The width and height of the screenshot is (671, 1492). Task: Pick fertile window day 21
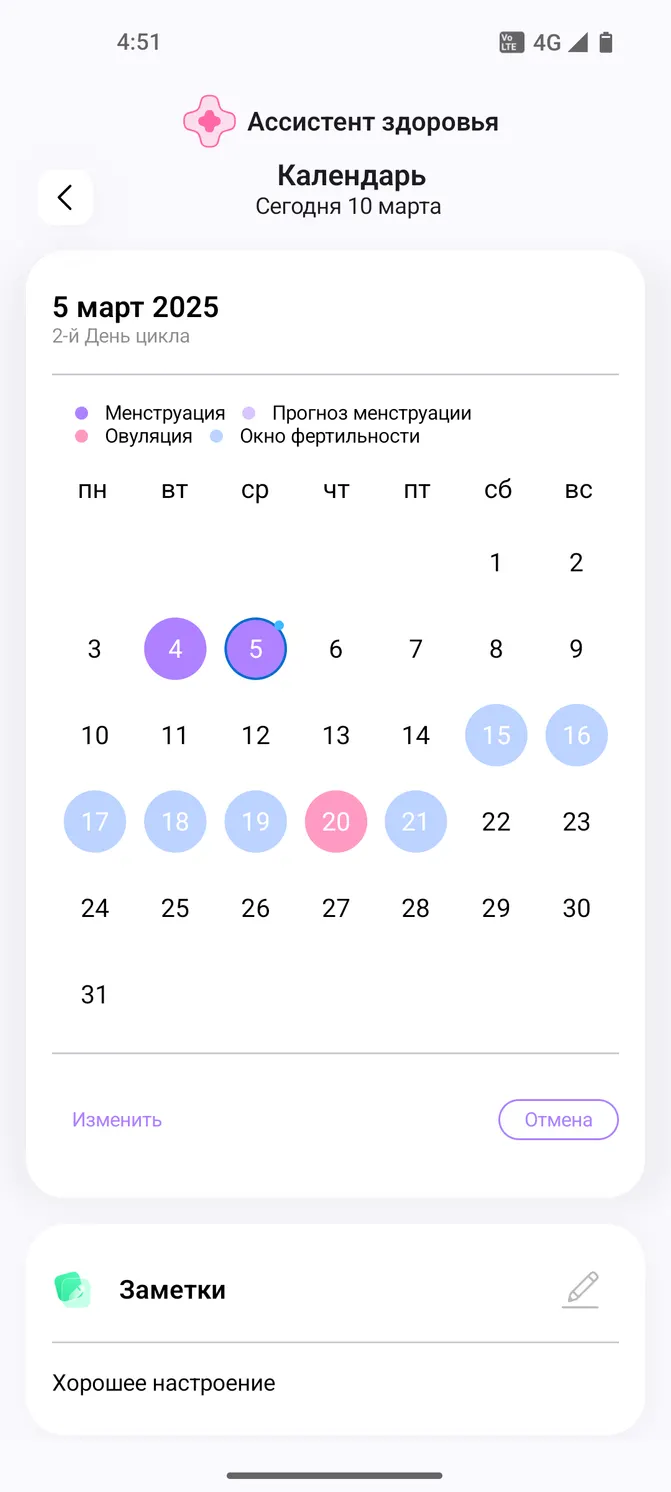pyautogui.click(x=416, y=822)
